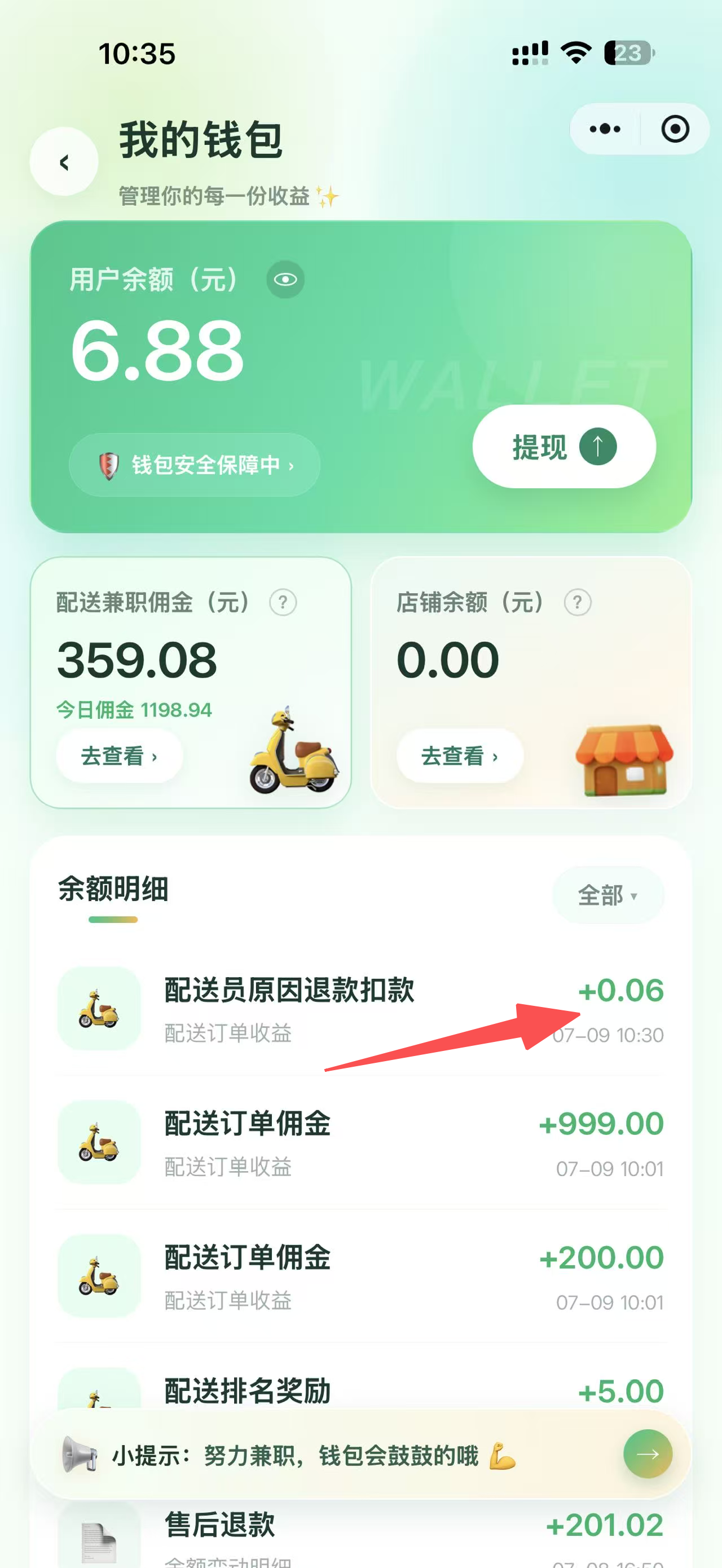Open the 配送员原因退款扣款 record
722x1568 pixels.
361,1009
